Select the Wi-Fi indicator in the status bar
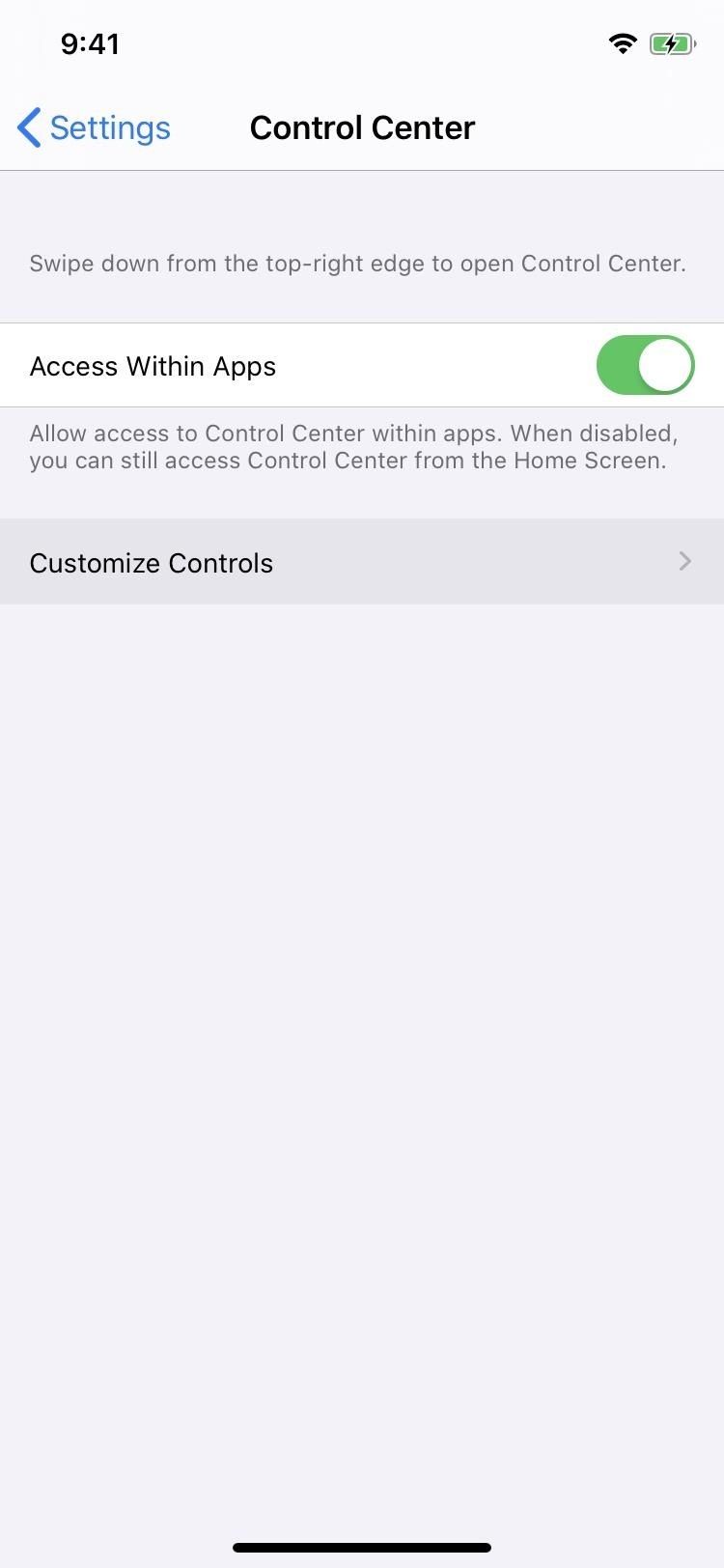This screenshot has height=1568, width=724. pos(623,43)
